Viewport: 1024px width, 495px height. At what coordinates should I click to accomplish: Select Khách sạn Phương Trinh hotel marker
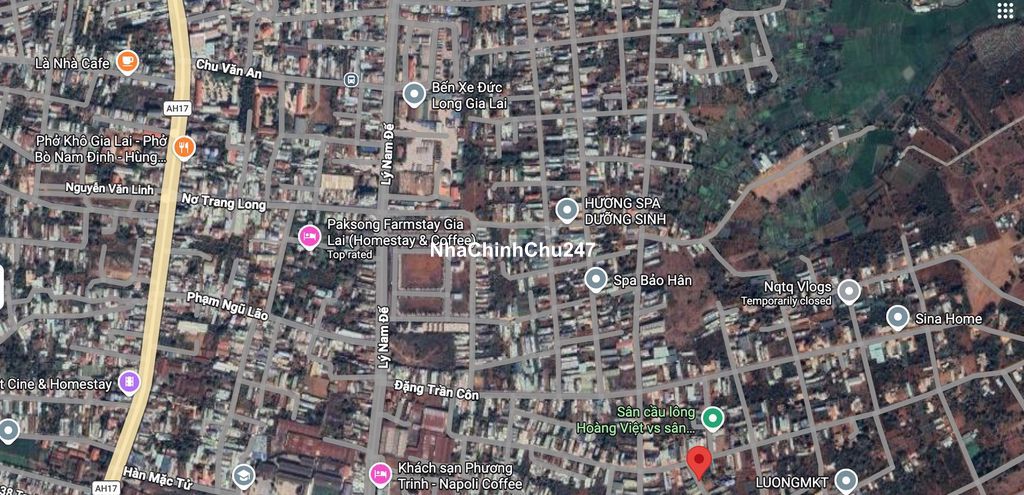pos(380,475)
